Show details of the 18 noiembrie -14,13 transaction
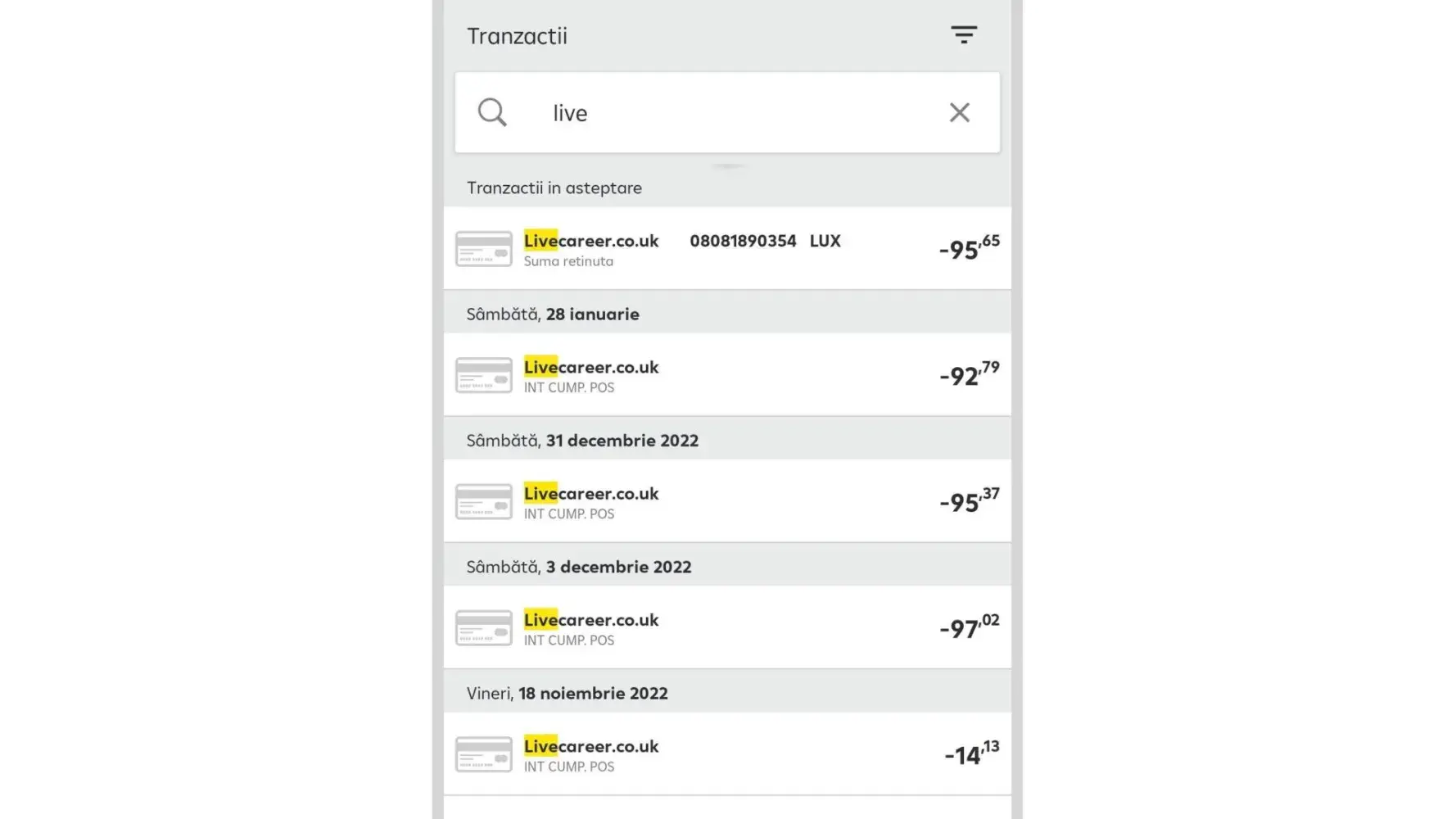This screenshot has width=1456, height=819. point(726,754)
